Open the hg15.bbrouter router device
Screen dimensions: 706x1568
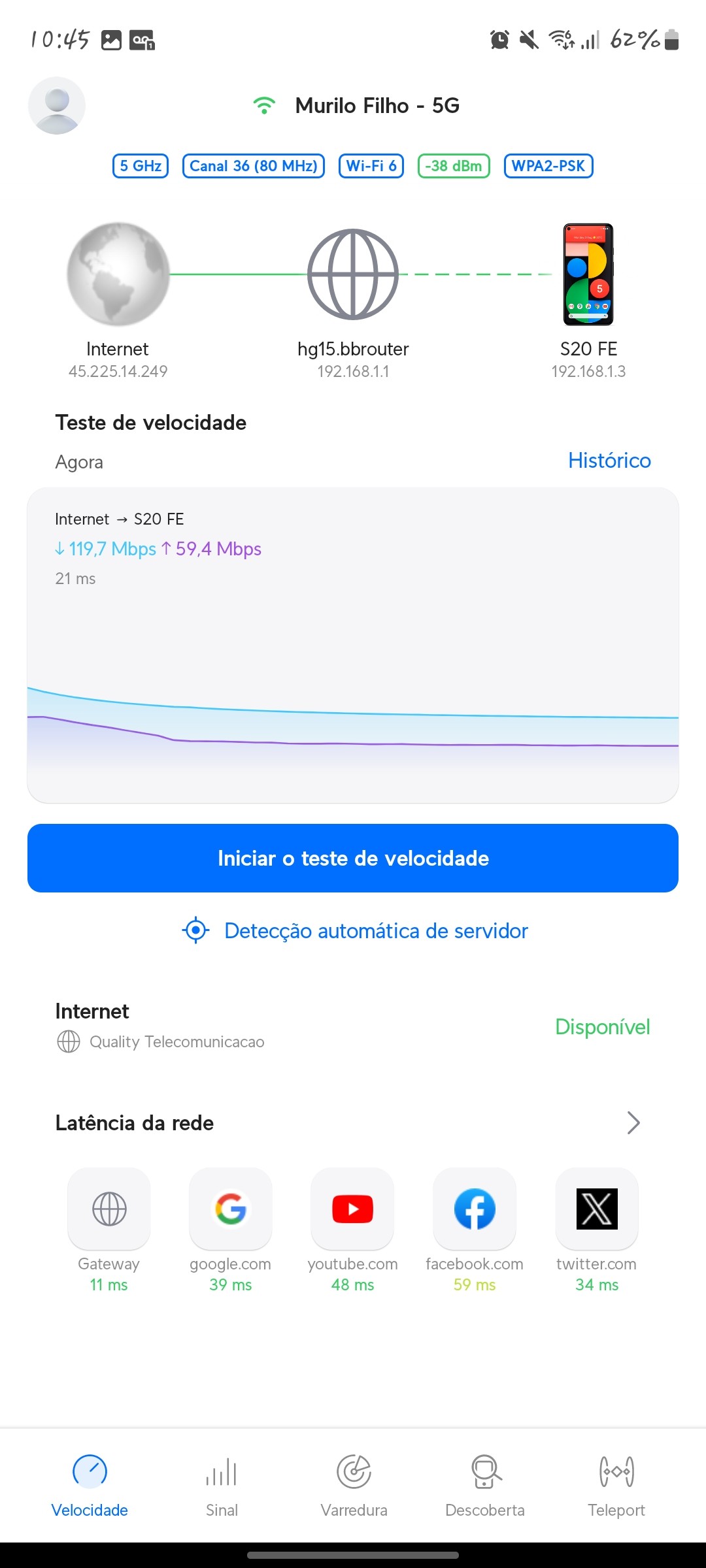353,274
